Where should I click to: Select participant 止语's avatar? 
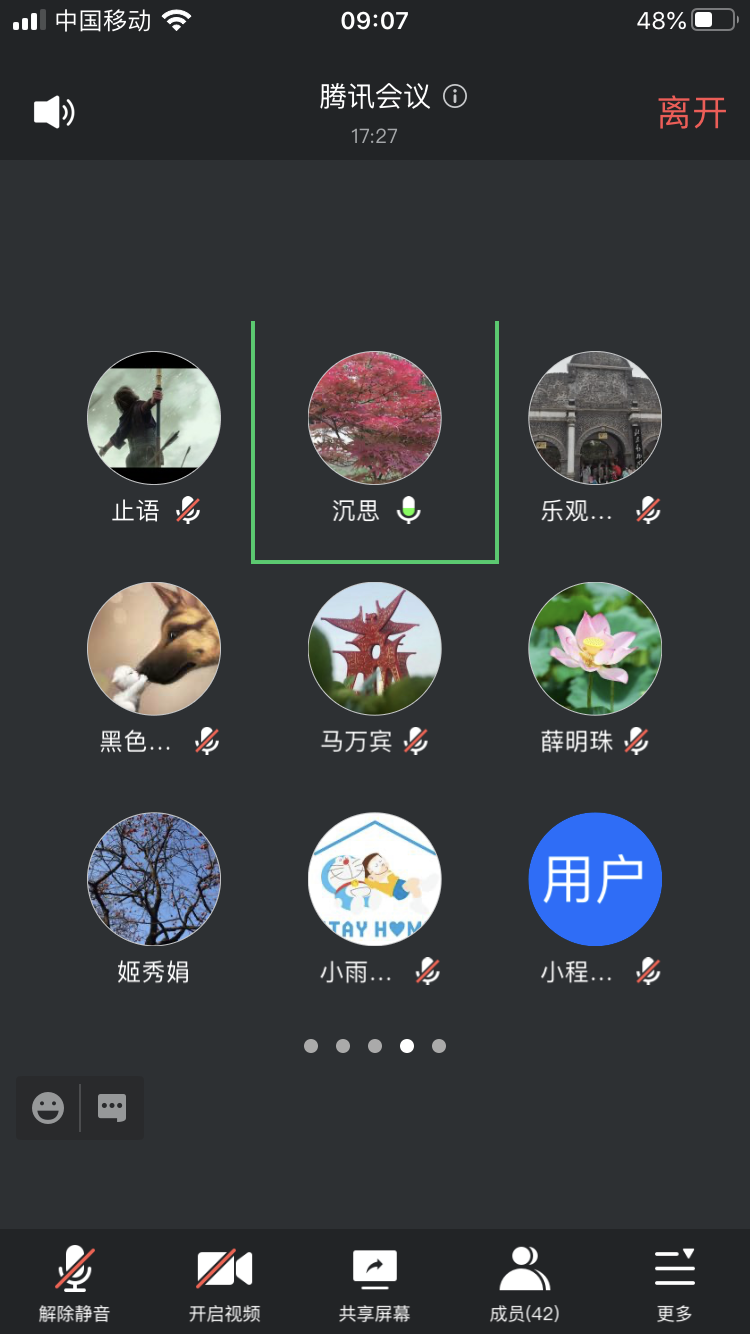coord(154,418)
